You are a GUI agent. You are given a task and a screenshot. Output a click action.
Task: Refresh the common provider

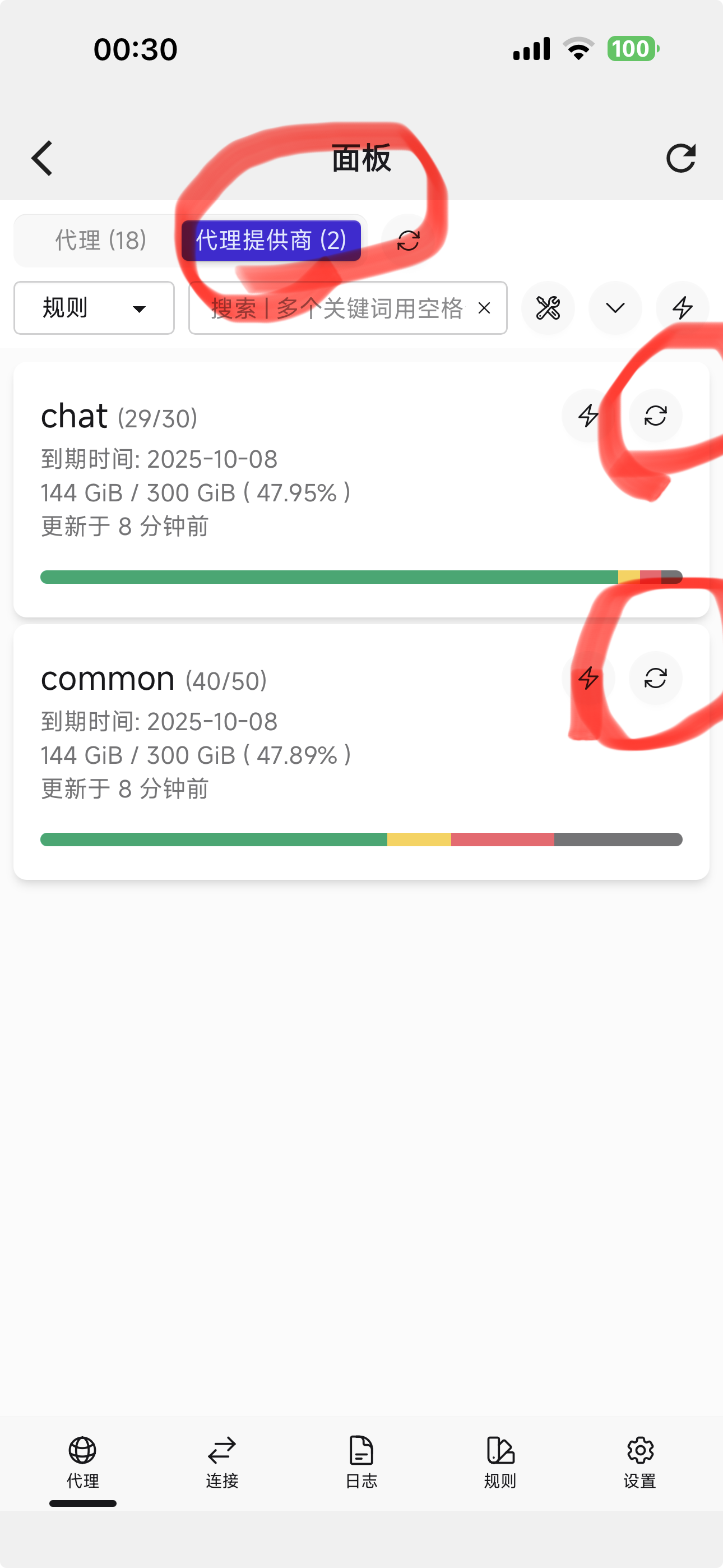pos(655,678)
